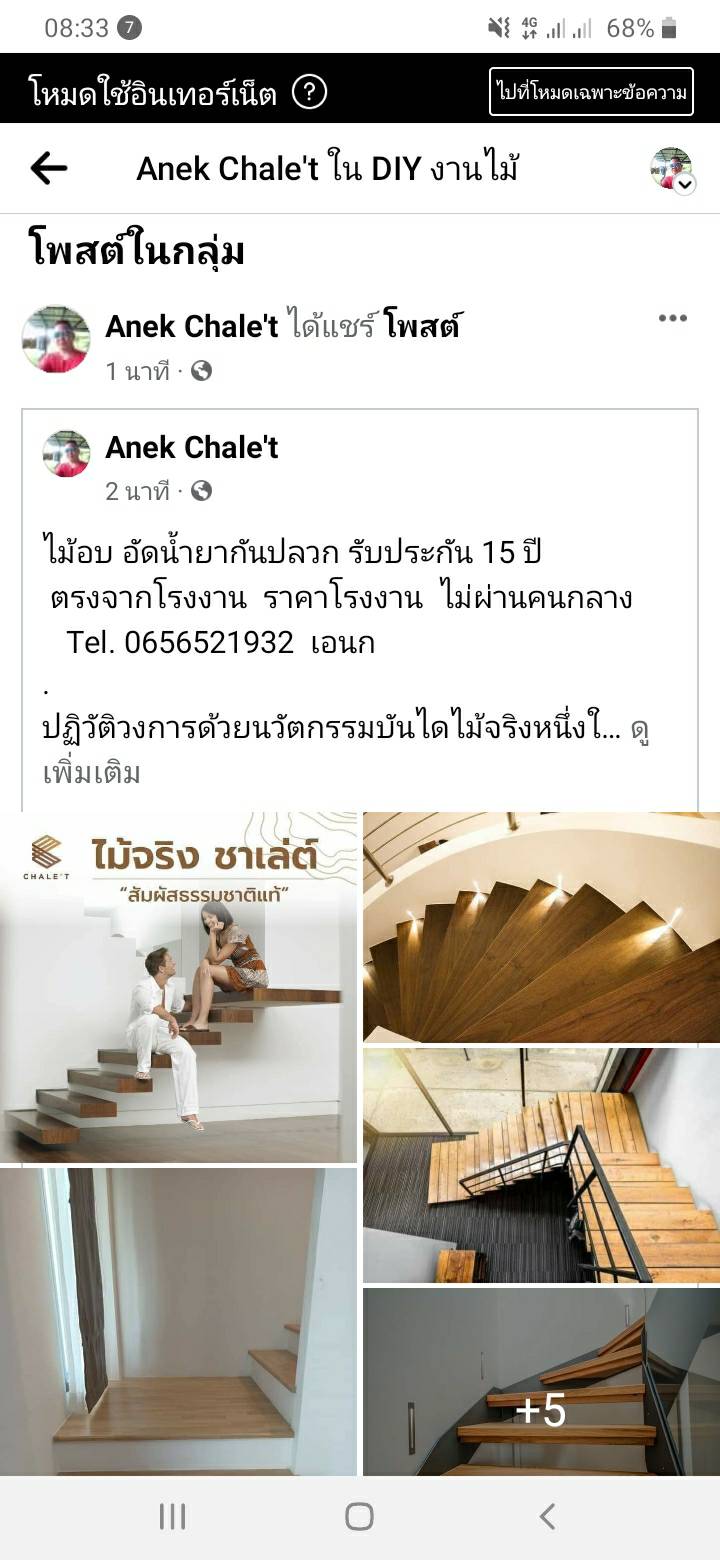Switch to text-only mode button

591,93
